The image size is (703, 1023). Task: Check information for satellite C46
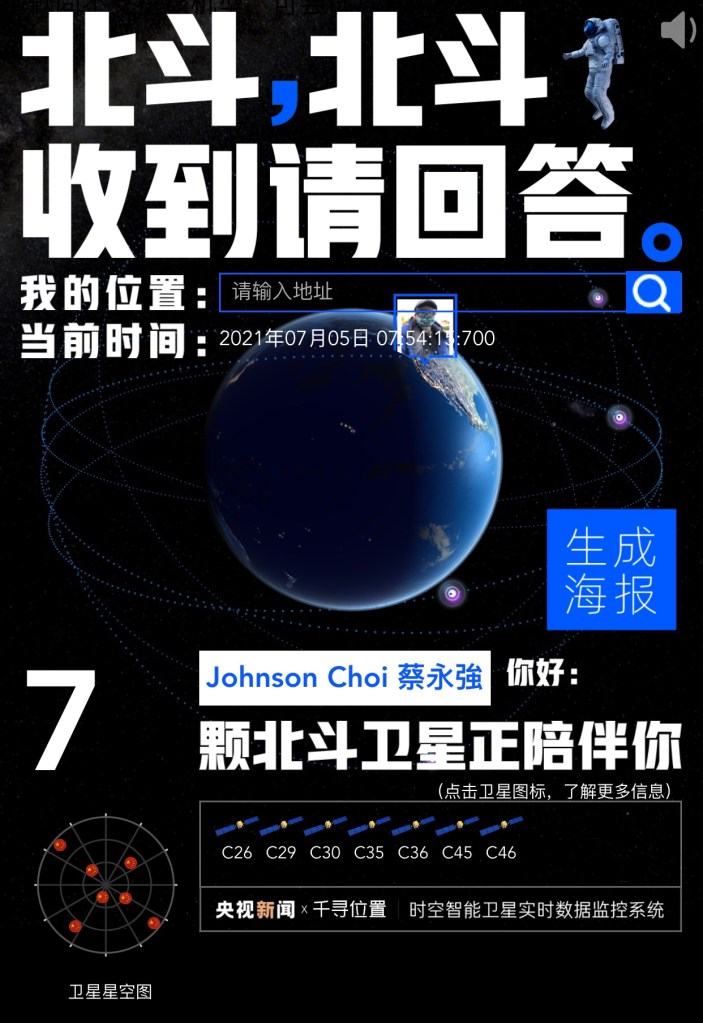point(501,828)
